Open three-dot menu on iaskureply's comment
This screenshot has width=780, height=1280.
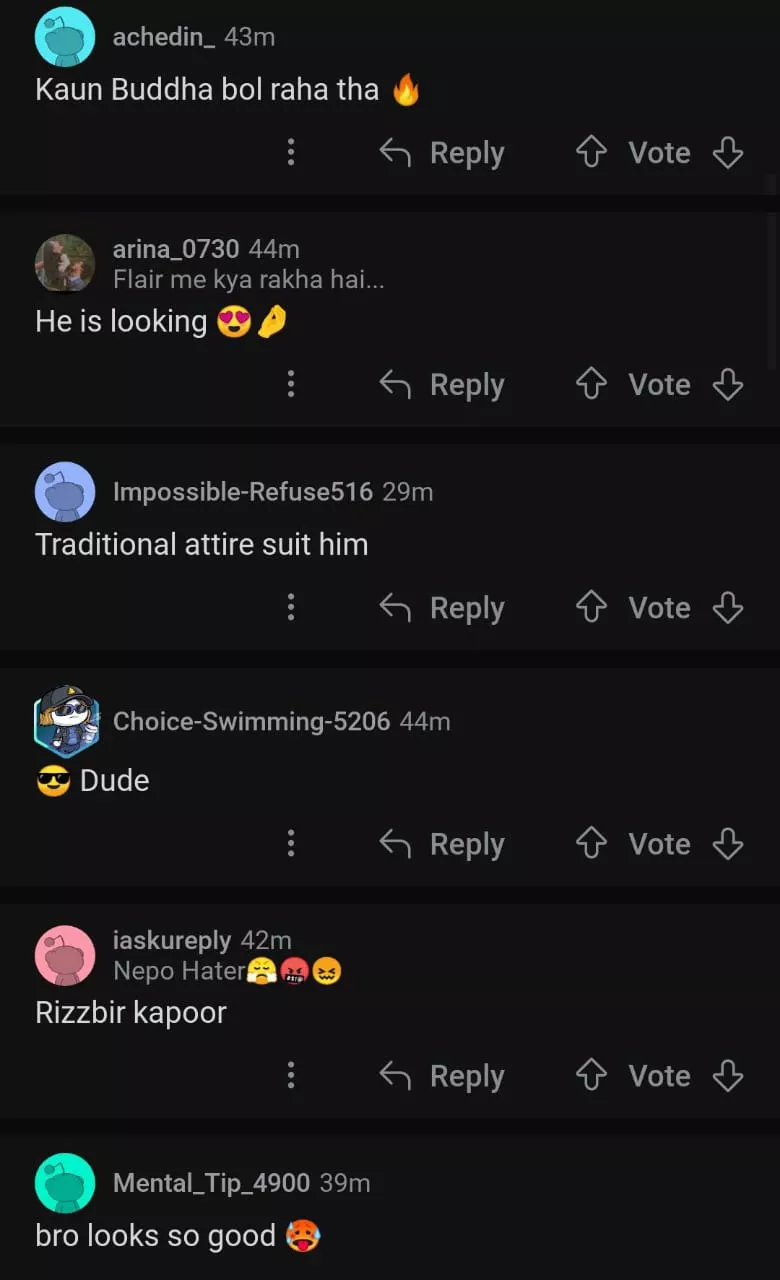point(291,1076)
